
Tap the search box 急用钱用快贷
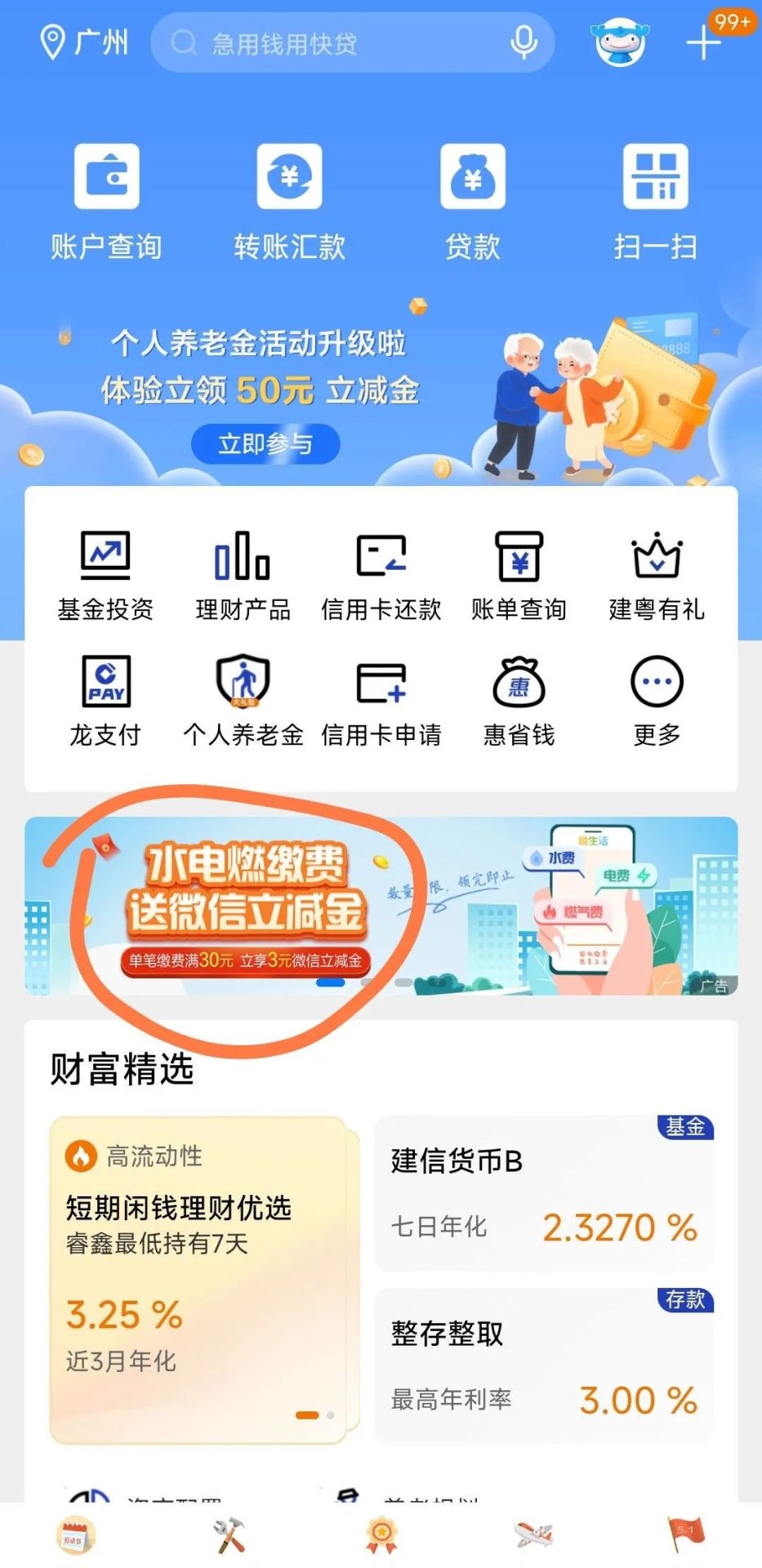(x=327, y=43)
